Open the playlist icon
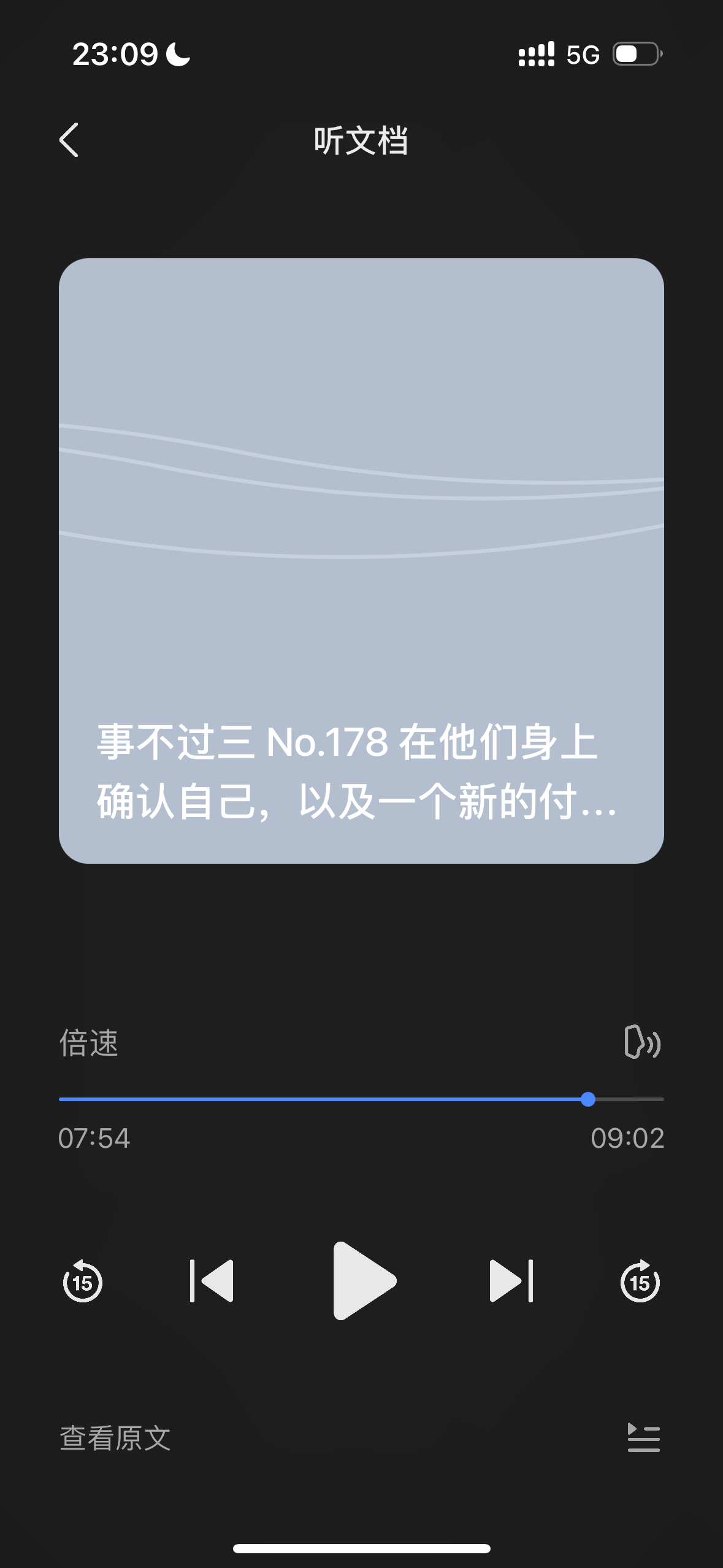The width and height of the screenshot is (723, 1568). [x=644, y=1438]
